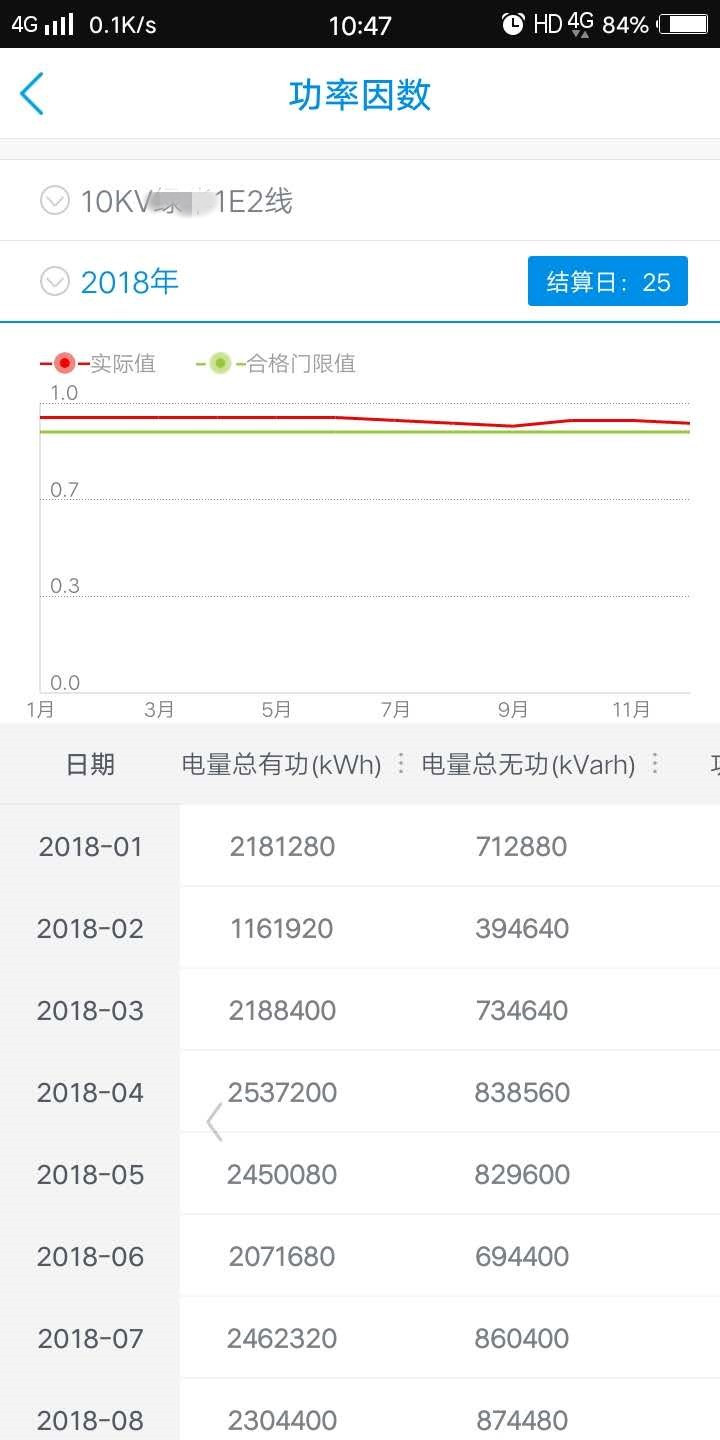720x1440 pixels.
Task: Open options for 电量总无功(kVarh) column
Action: 655,764
